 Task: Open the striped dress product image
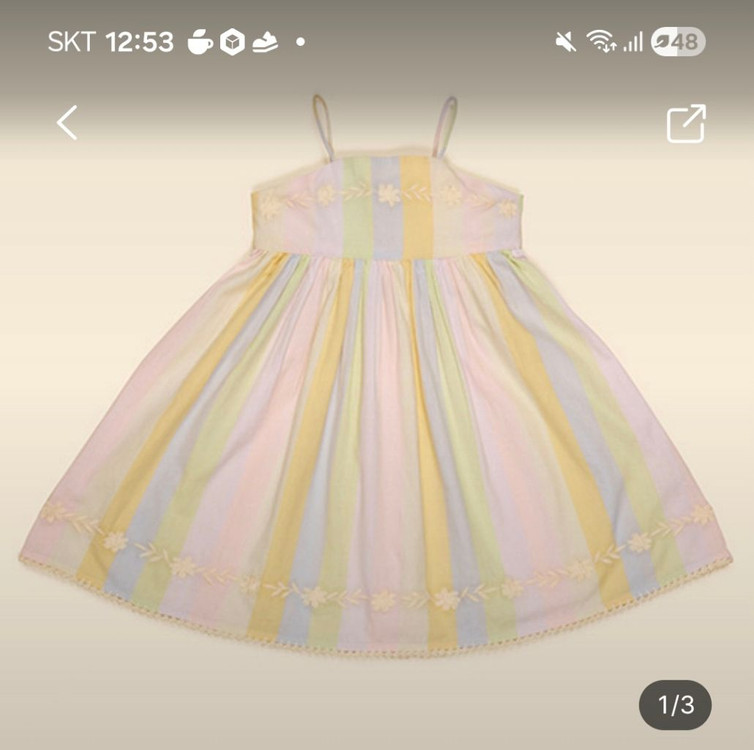coord(377,400)
